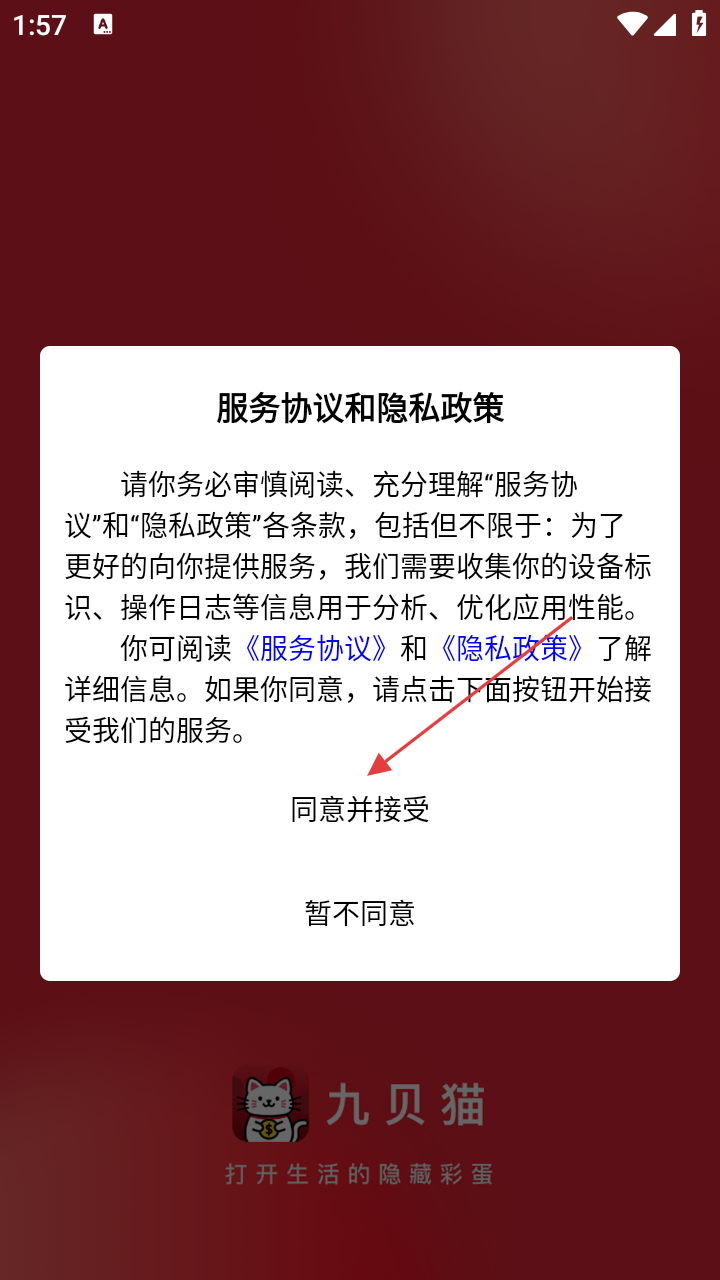The height and width of the screenshot is (1280, 720).
Task: Decline with 暂不同意
Action: tap(360, 913)
